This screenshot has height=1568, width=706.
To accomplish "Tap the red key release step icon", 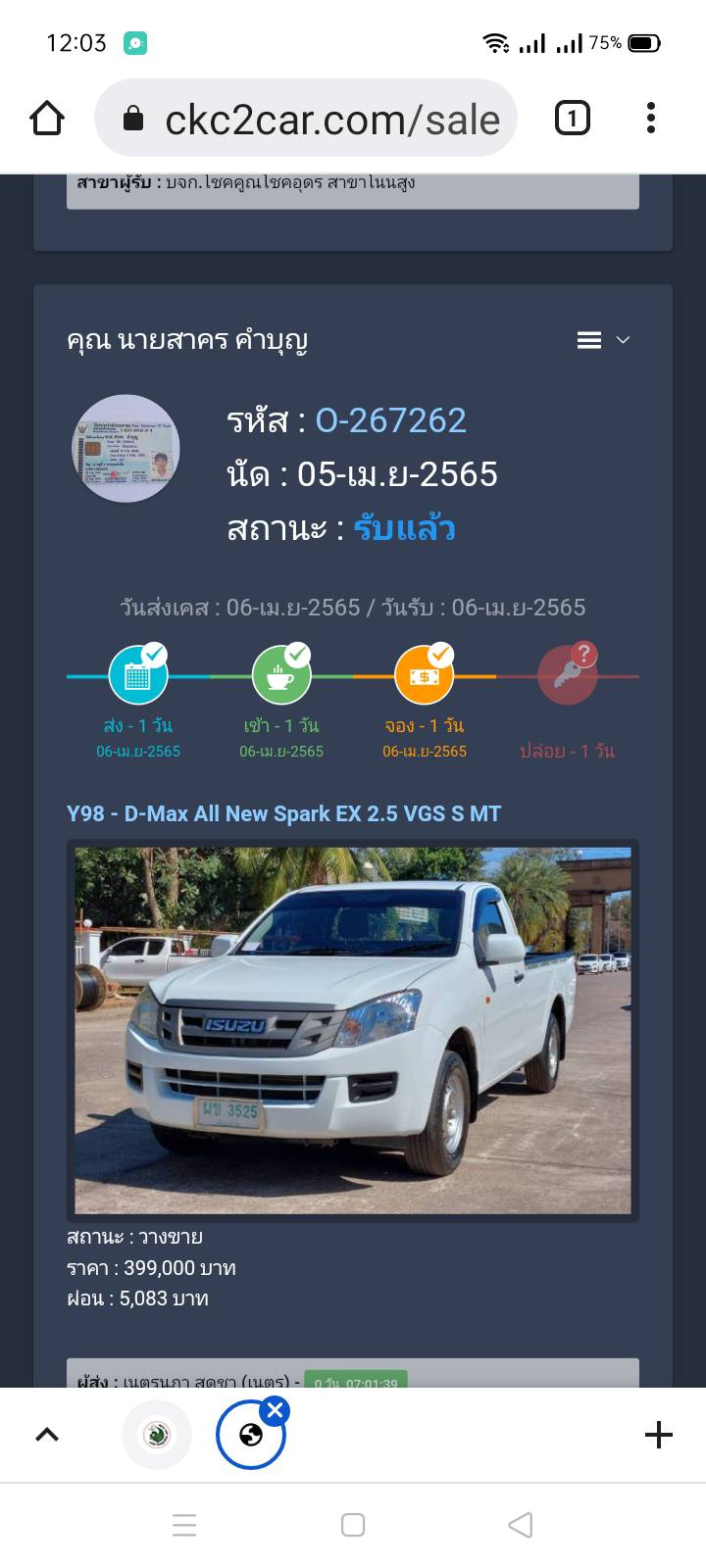I will [x=568, y=674].
